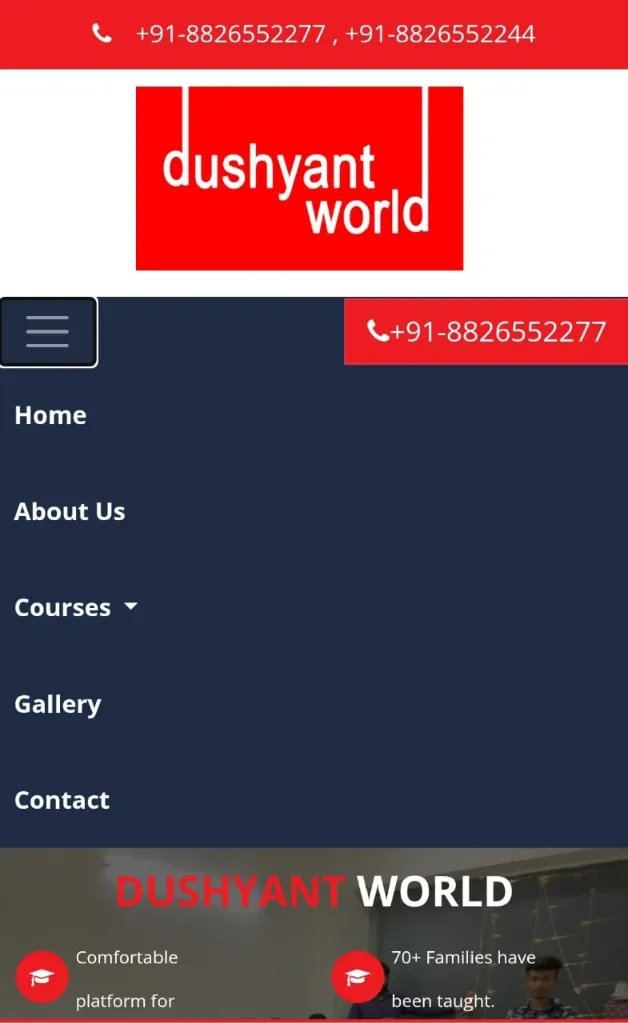This screenshot has height=1024, width=628.
Task: Expand the Courses dropdown
Action: click(76, 608)
